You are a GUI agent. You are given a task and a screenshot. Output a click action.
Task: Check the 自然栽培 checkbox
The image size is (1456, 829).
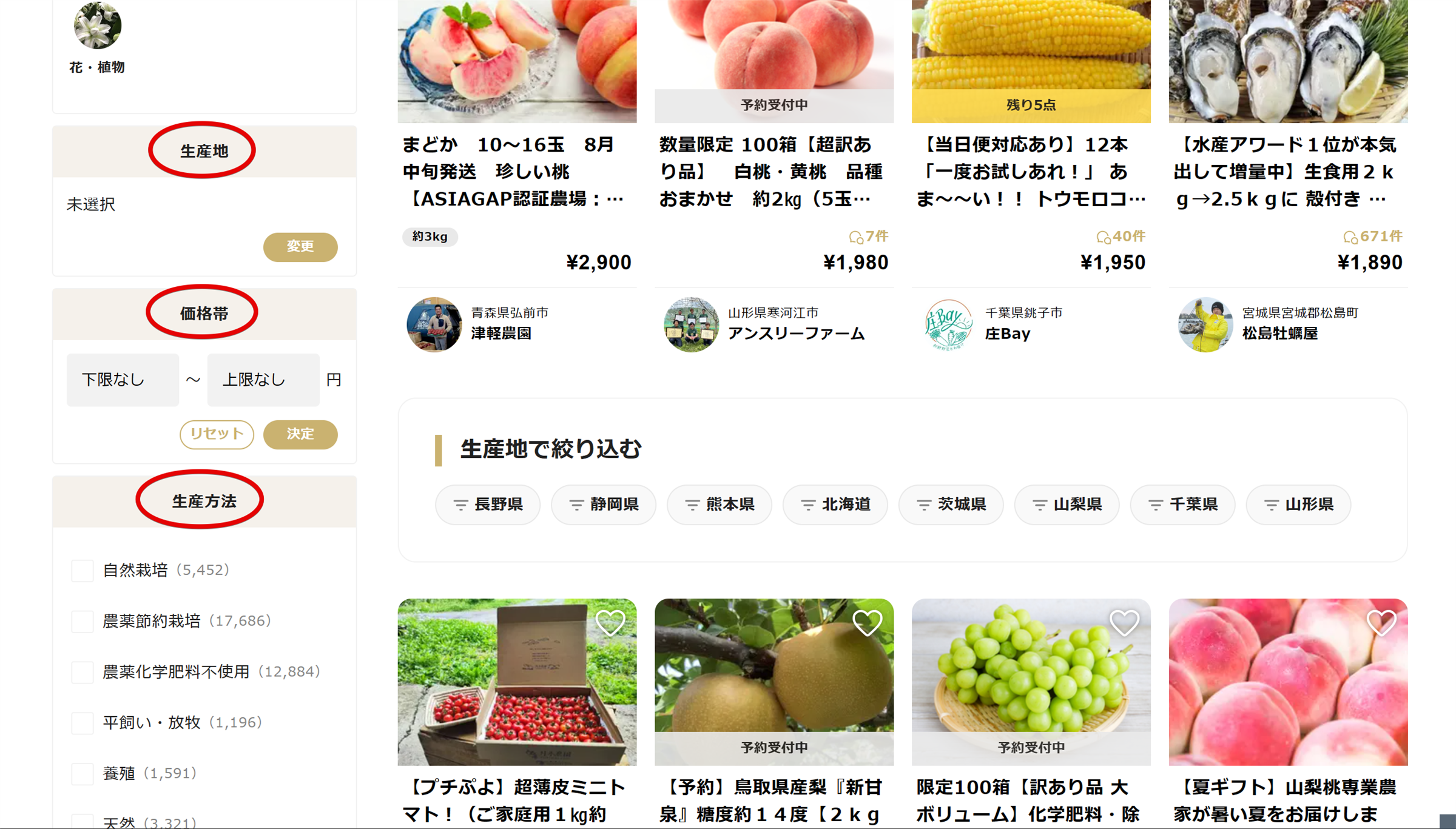coord(83,571)
